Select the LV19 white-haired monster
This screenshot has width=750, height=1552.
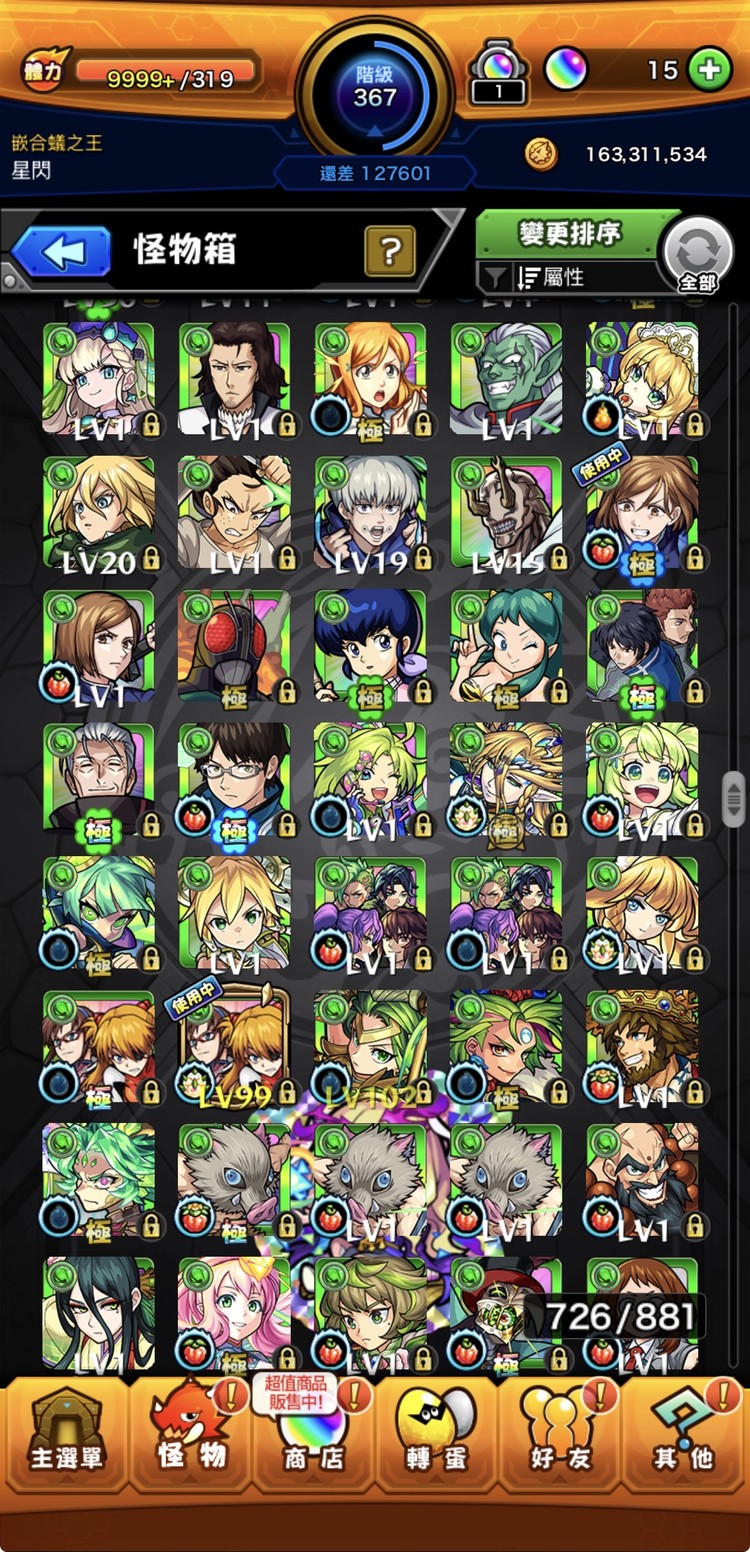tap(370, 514)
